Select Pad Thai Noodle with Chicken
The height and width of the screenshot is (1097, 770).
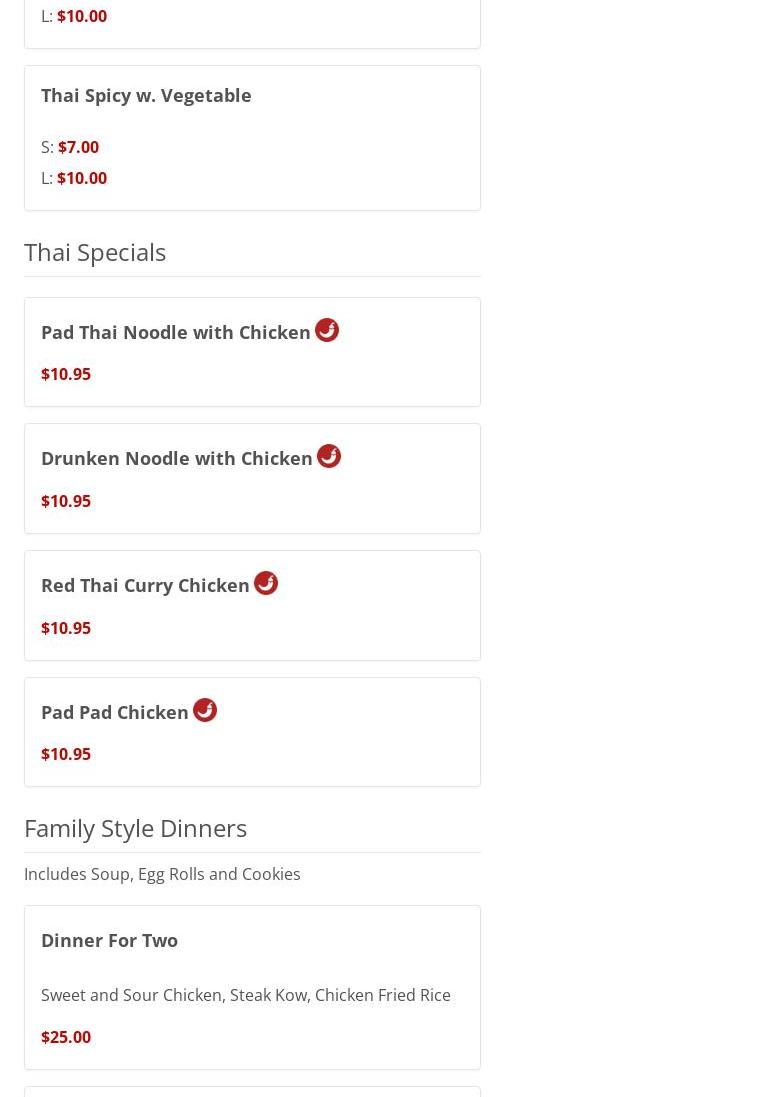[x=176, y=333]
